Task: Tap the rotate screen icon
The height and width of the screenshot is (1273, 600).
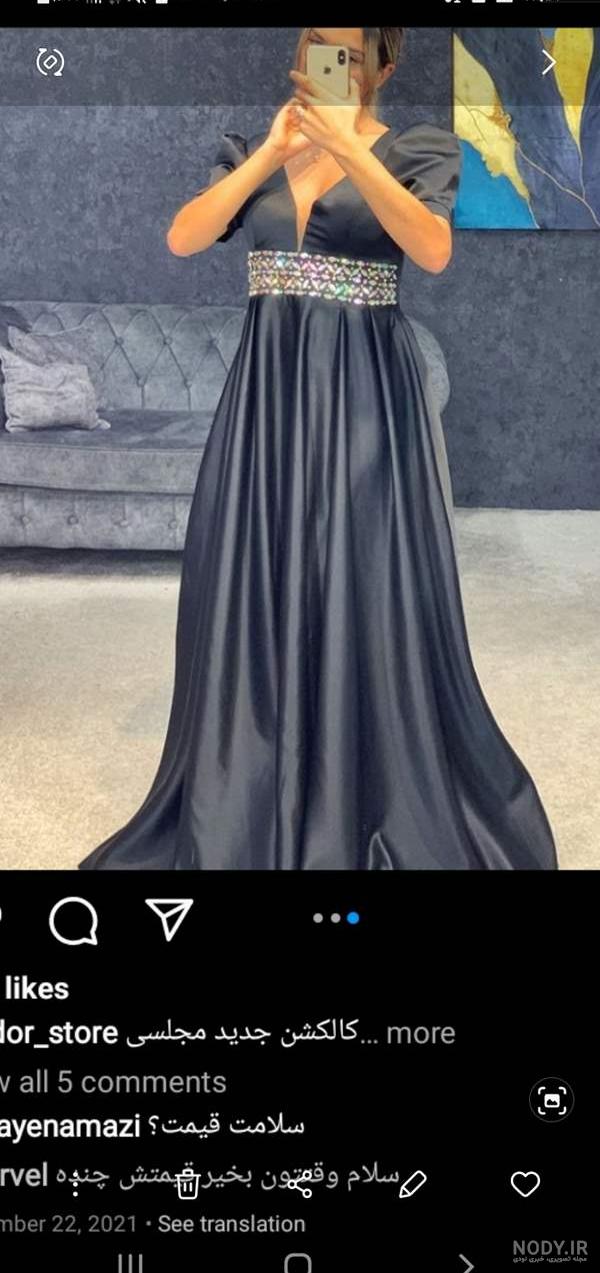Action: pyautogui.click(x=50, y=63)
